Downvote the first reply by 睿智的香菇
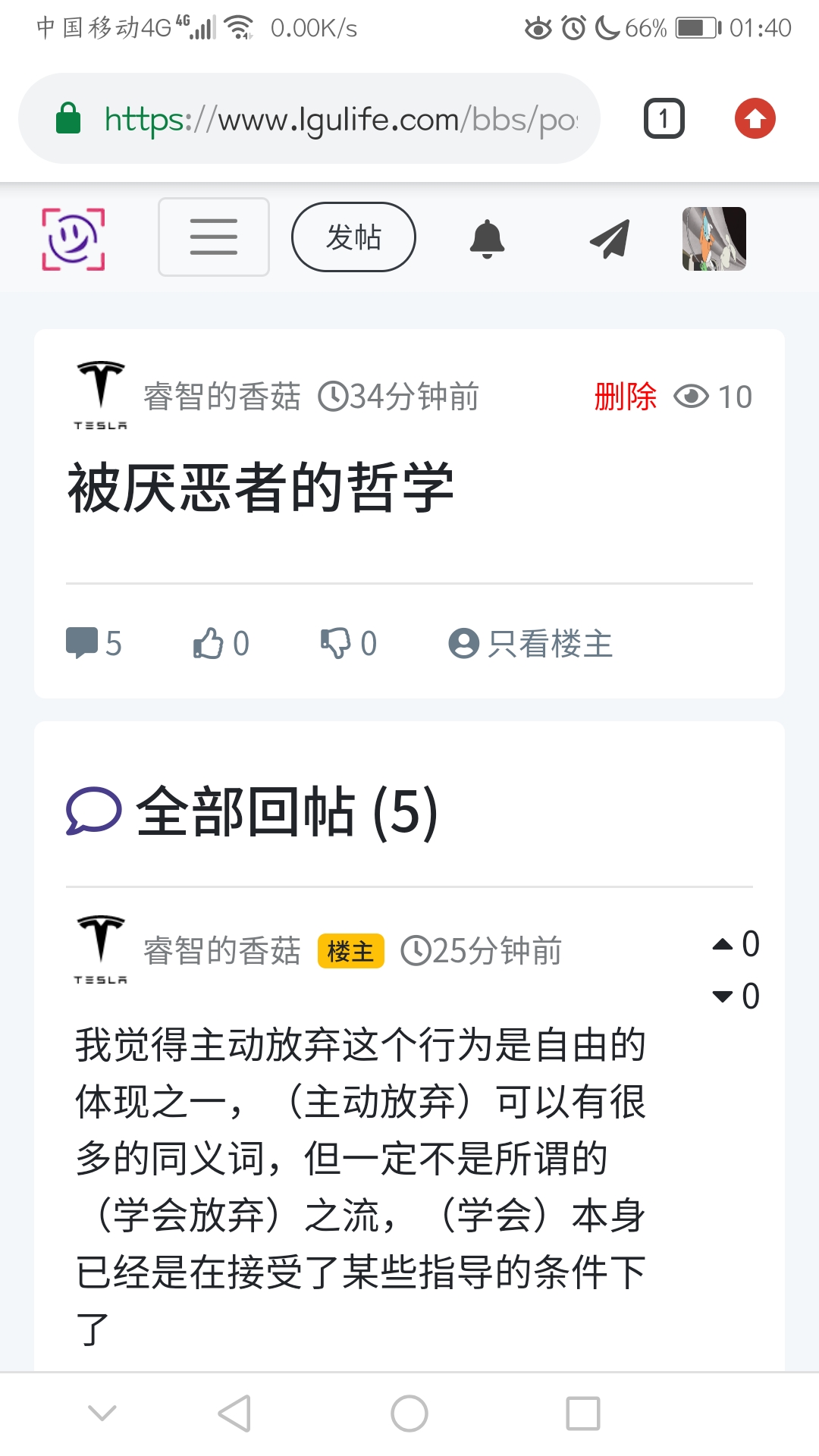The width and height of the screenshot is (819, 1456). pos(723,996)
